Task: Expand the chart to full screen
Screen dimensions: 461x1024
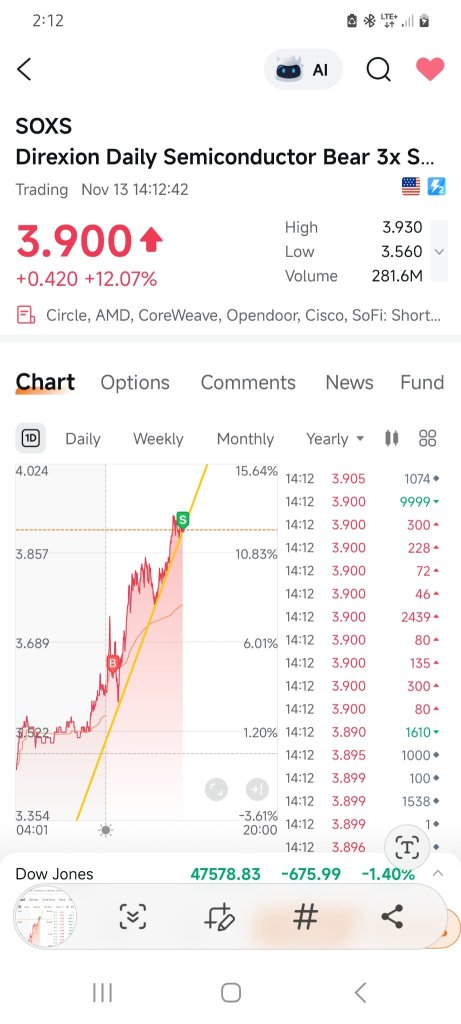Action: click(216, 790)
